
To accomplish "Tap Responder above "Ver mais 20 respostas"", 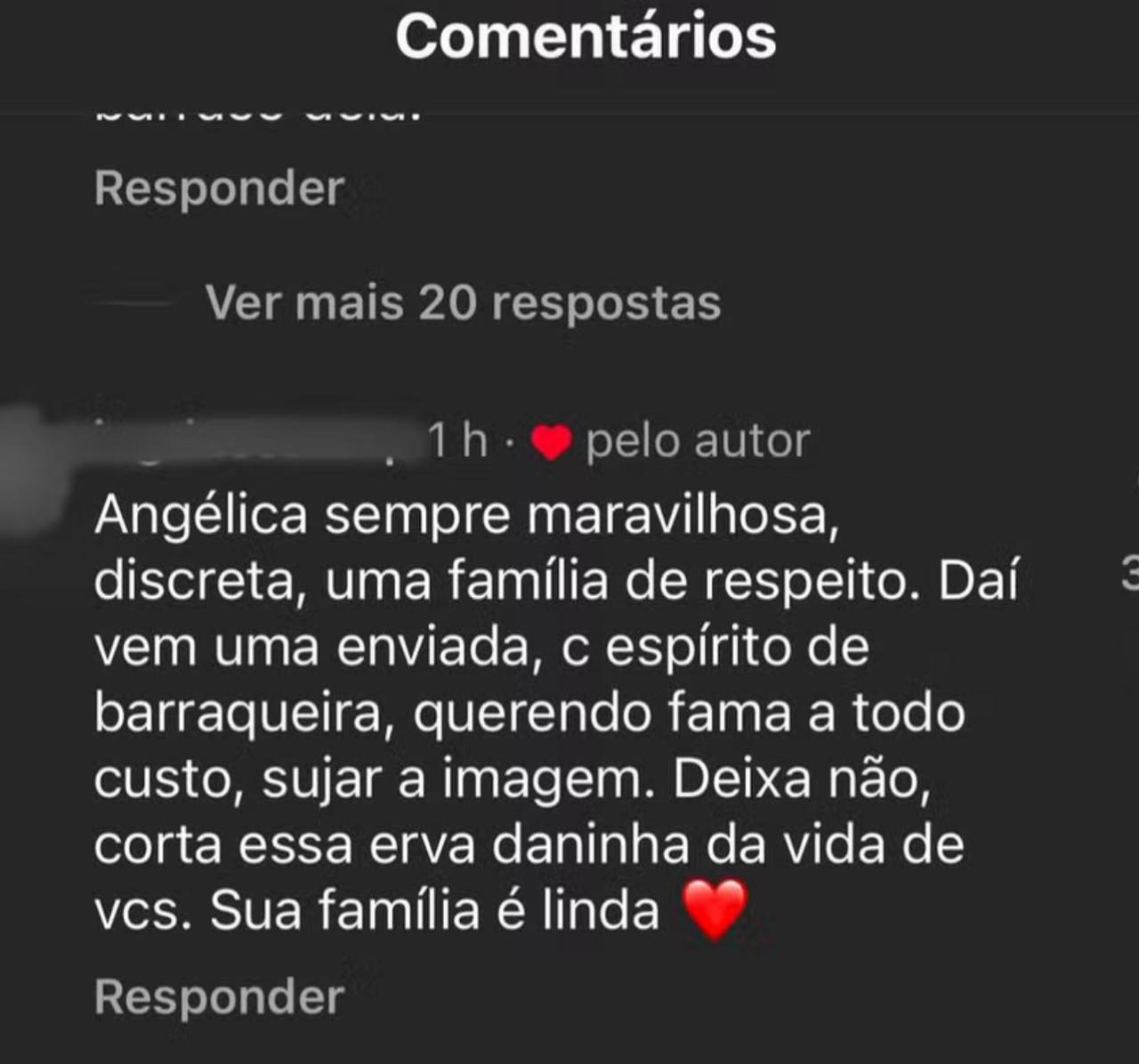I will [x=219, y=189].
